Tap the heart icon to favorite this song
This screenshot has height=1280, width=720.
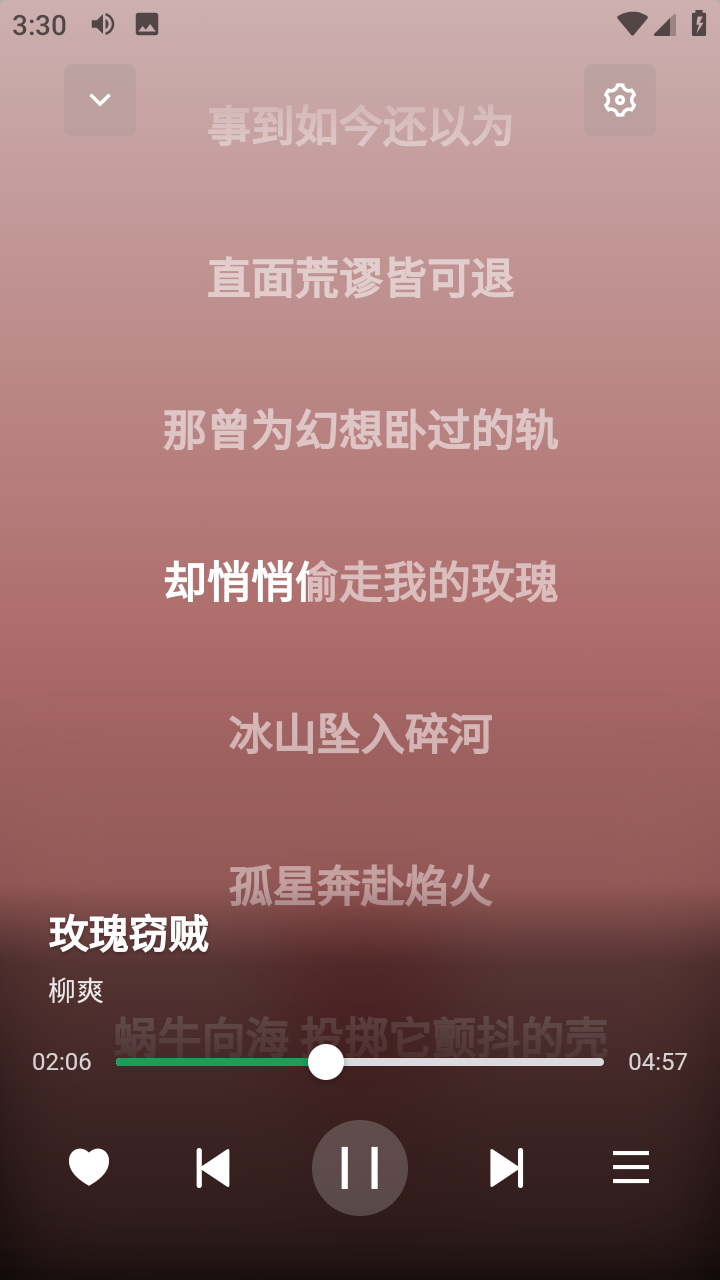pyautogui.click(x=89, y=1167)
